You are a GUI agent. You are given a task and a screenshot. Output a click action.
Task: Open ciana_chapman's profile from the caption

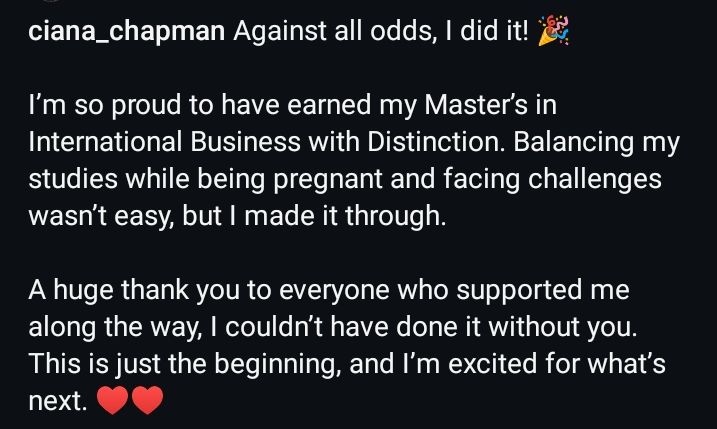coord(128,32)
